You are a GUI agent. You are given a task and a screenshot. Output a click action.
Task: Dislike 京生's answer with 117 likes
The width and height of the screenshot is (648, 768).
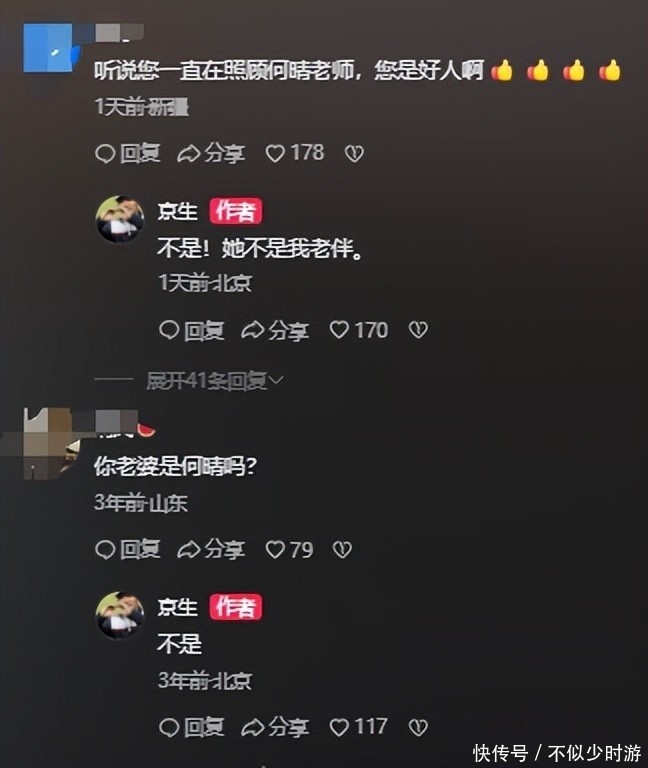[x=417, y=727]
